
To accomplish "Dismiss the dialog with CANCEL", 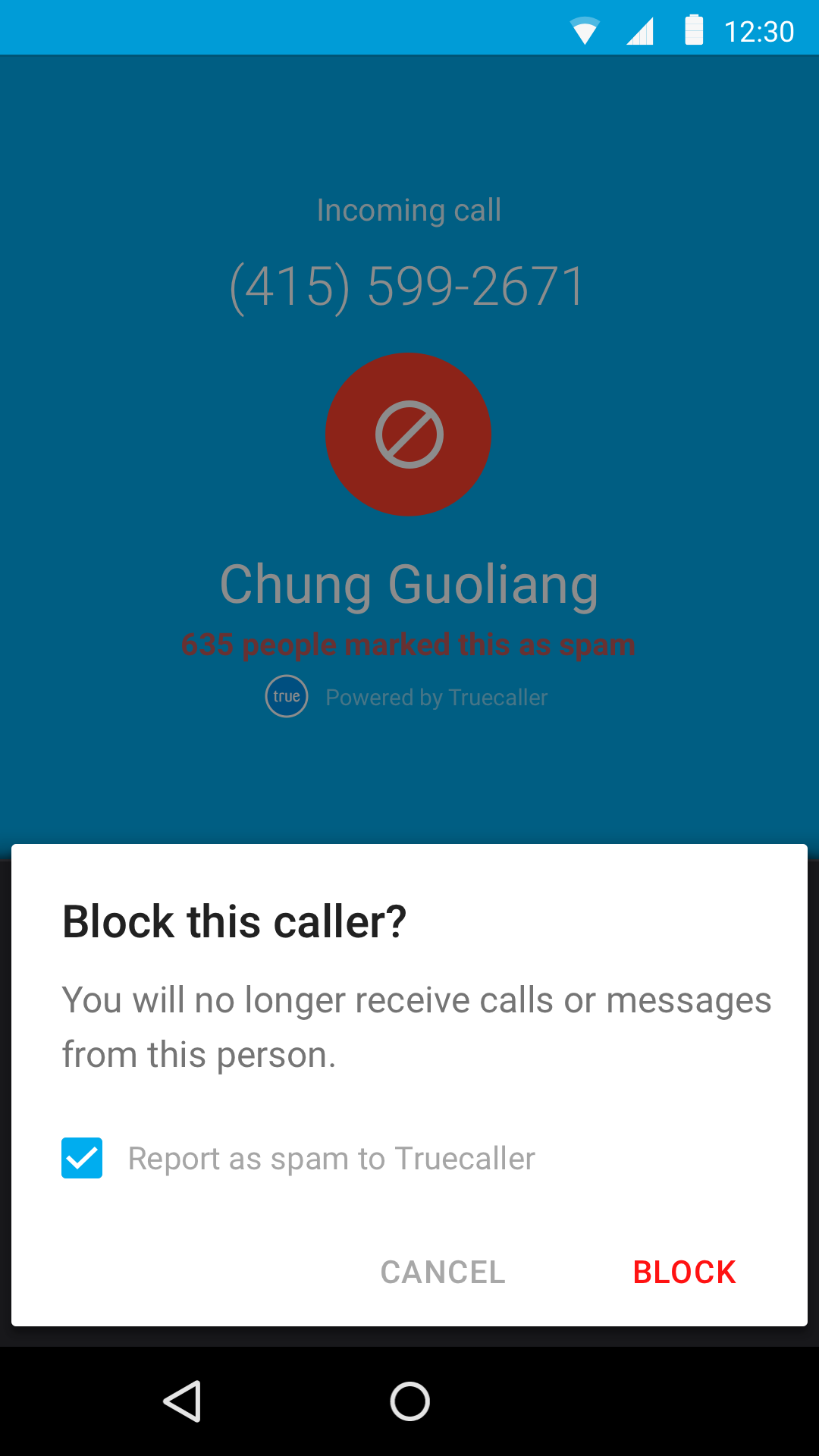I will pyautogui.click(x=443, y=1272).
